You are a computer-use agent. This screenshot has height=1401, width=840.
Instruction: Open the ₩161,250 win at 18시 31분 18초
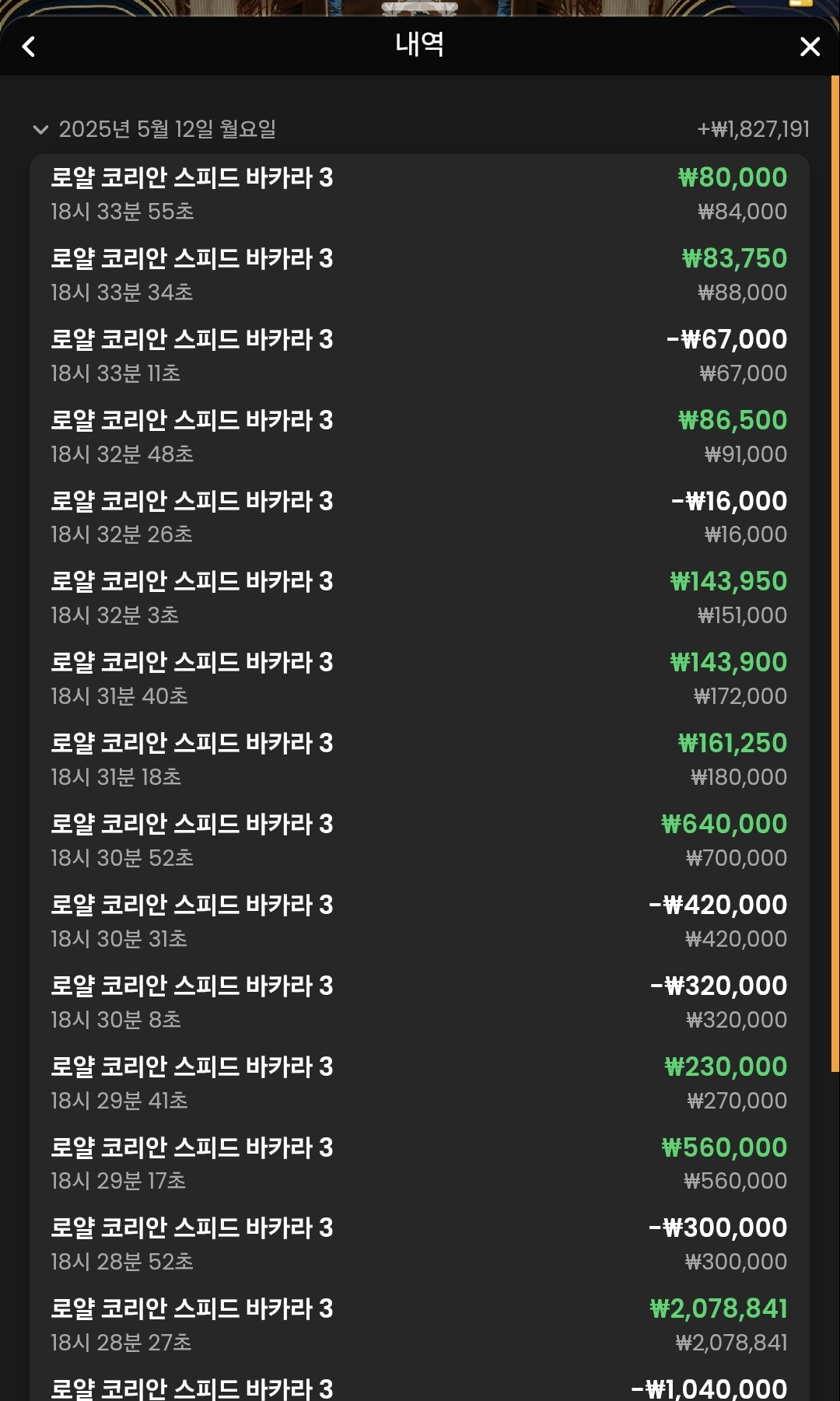coord(419,760)
